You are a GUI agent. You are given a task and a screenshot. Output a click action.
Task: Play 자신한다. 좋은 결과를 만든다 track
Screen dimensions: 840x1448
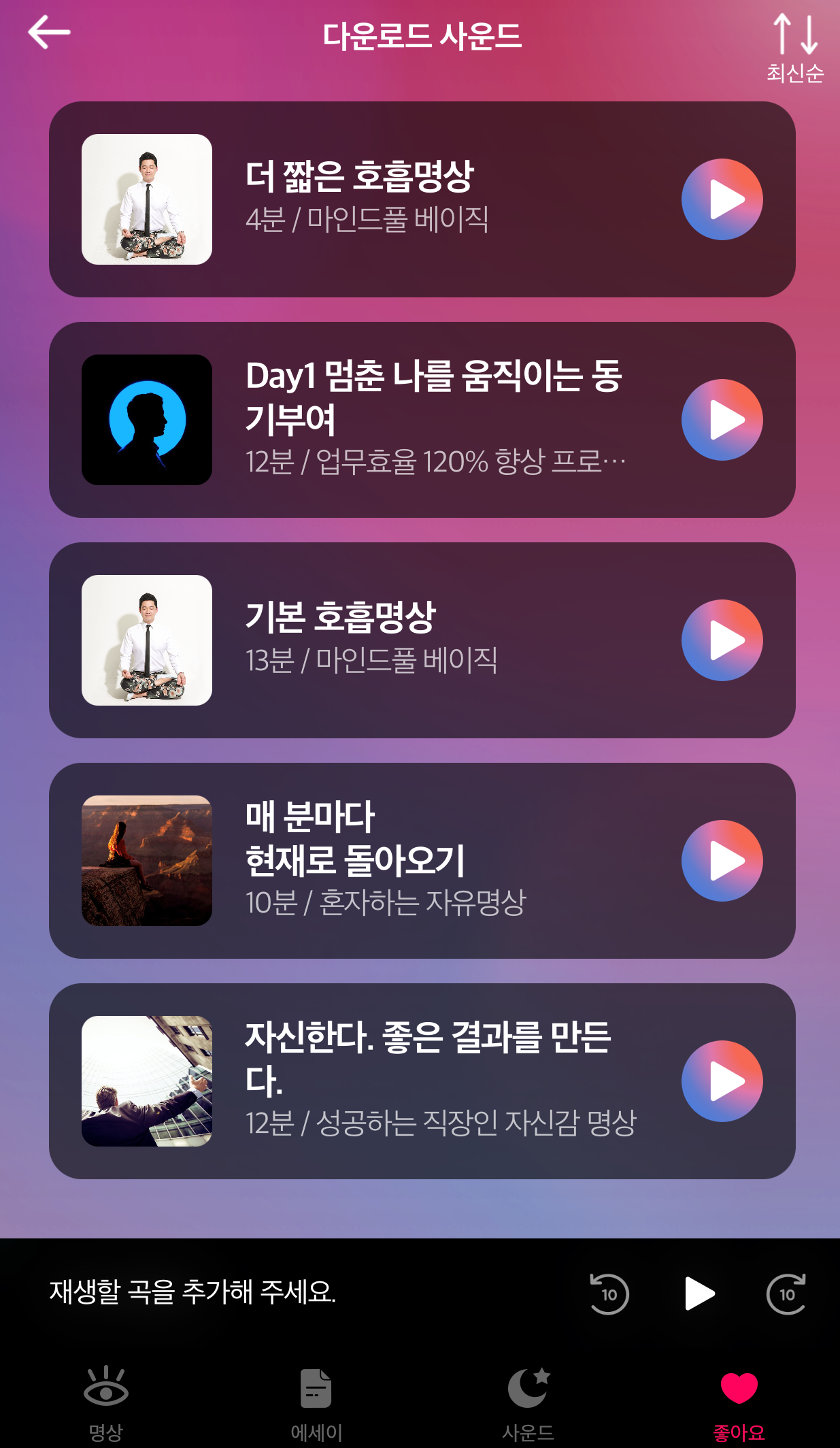tap(722, 1081)
